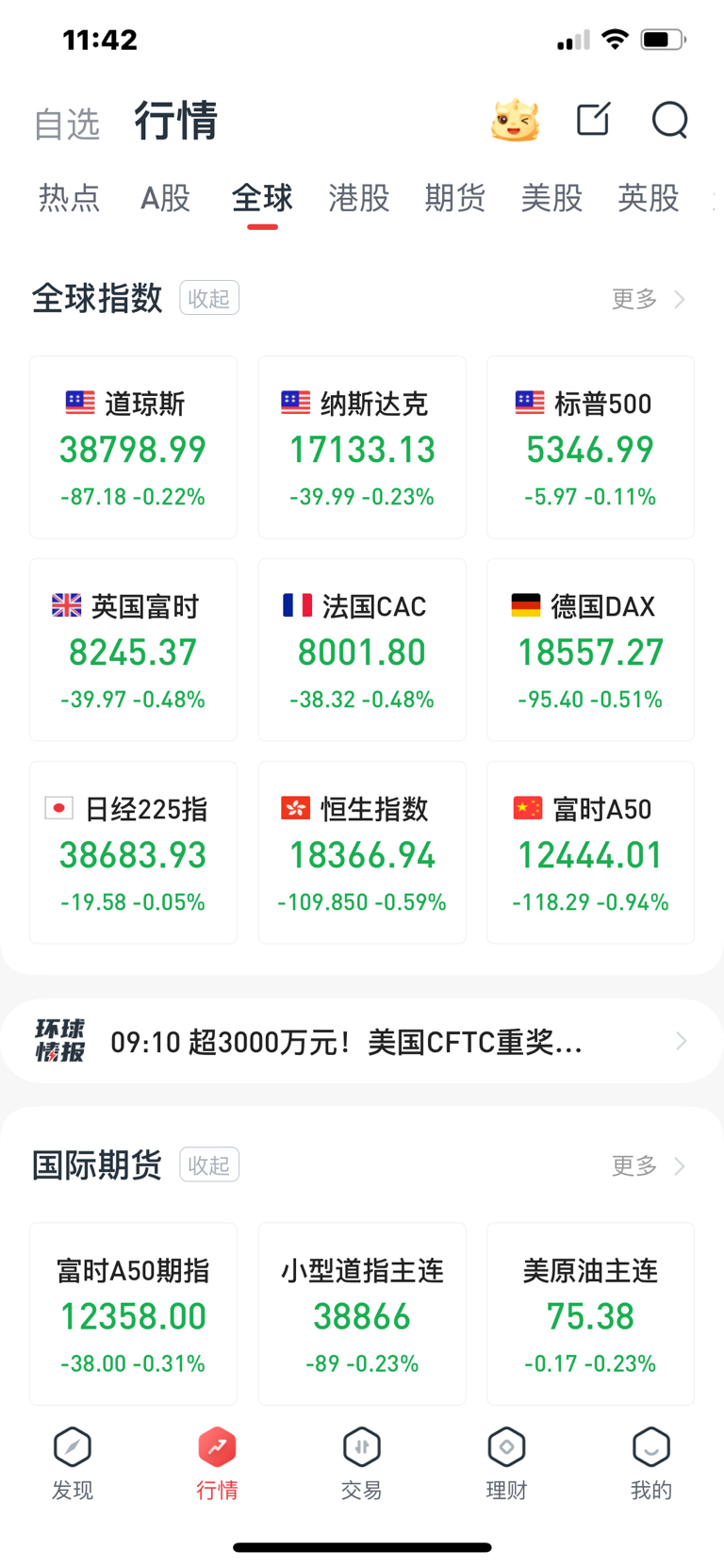724x1568 pixels.
Task: Collapse 全球指数 with the 收起 toggle
Action: 209,298
